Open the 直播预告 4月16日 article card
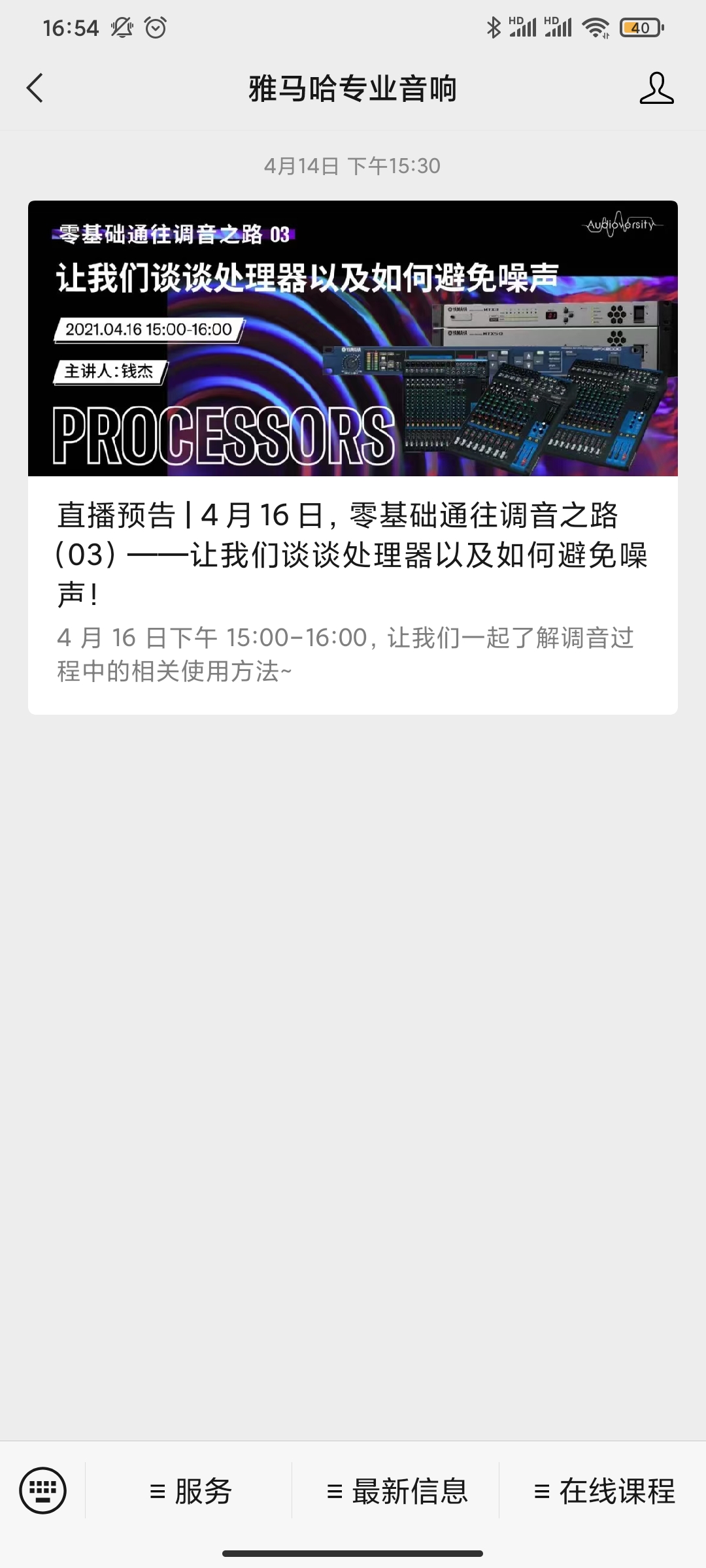Image resolution: width=706 pixels, height=1568 pixels. coord(353,457)
